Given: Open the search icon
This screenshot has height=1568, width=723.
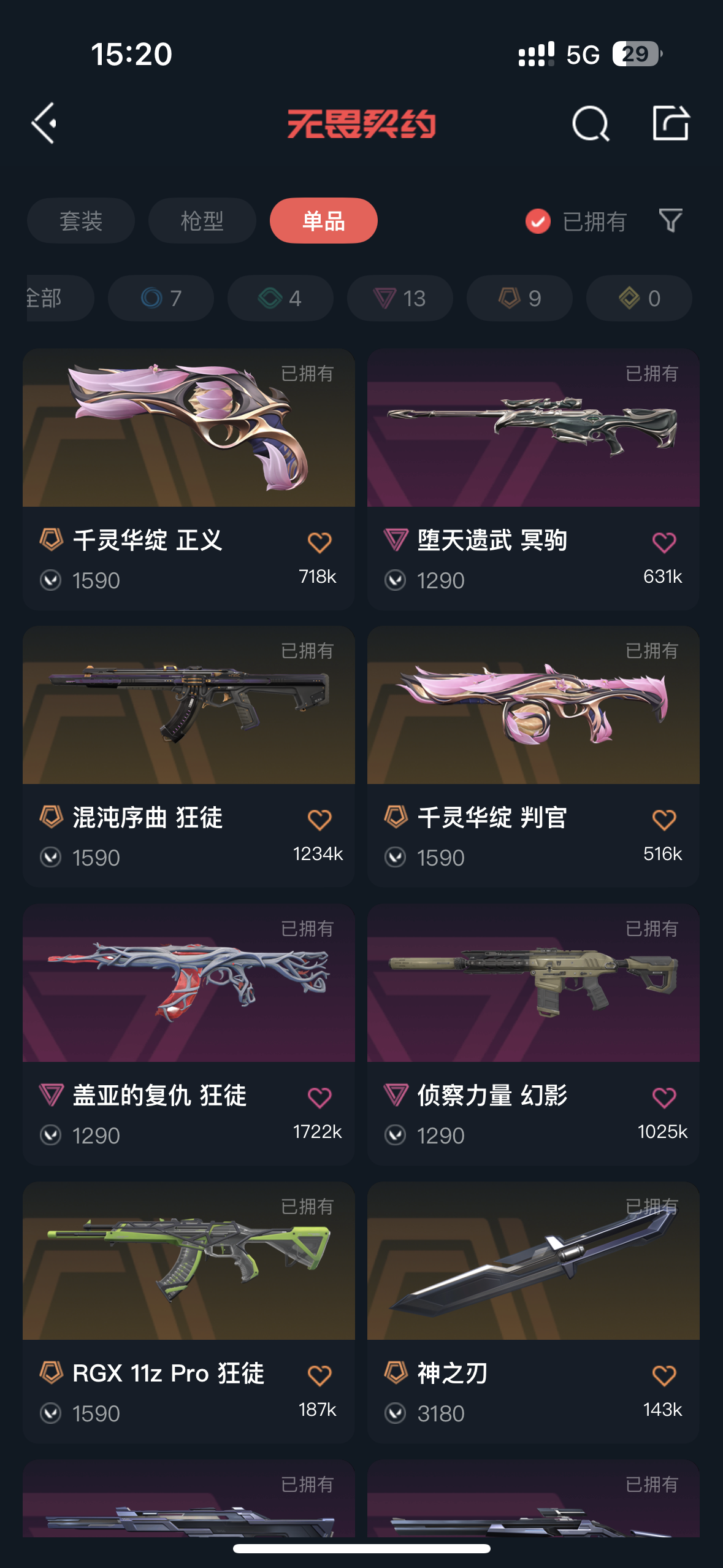Looking at the screenshot, I should click(590, 123).
